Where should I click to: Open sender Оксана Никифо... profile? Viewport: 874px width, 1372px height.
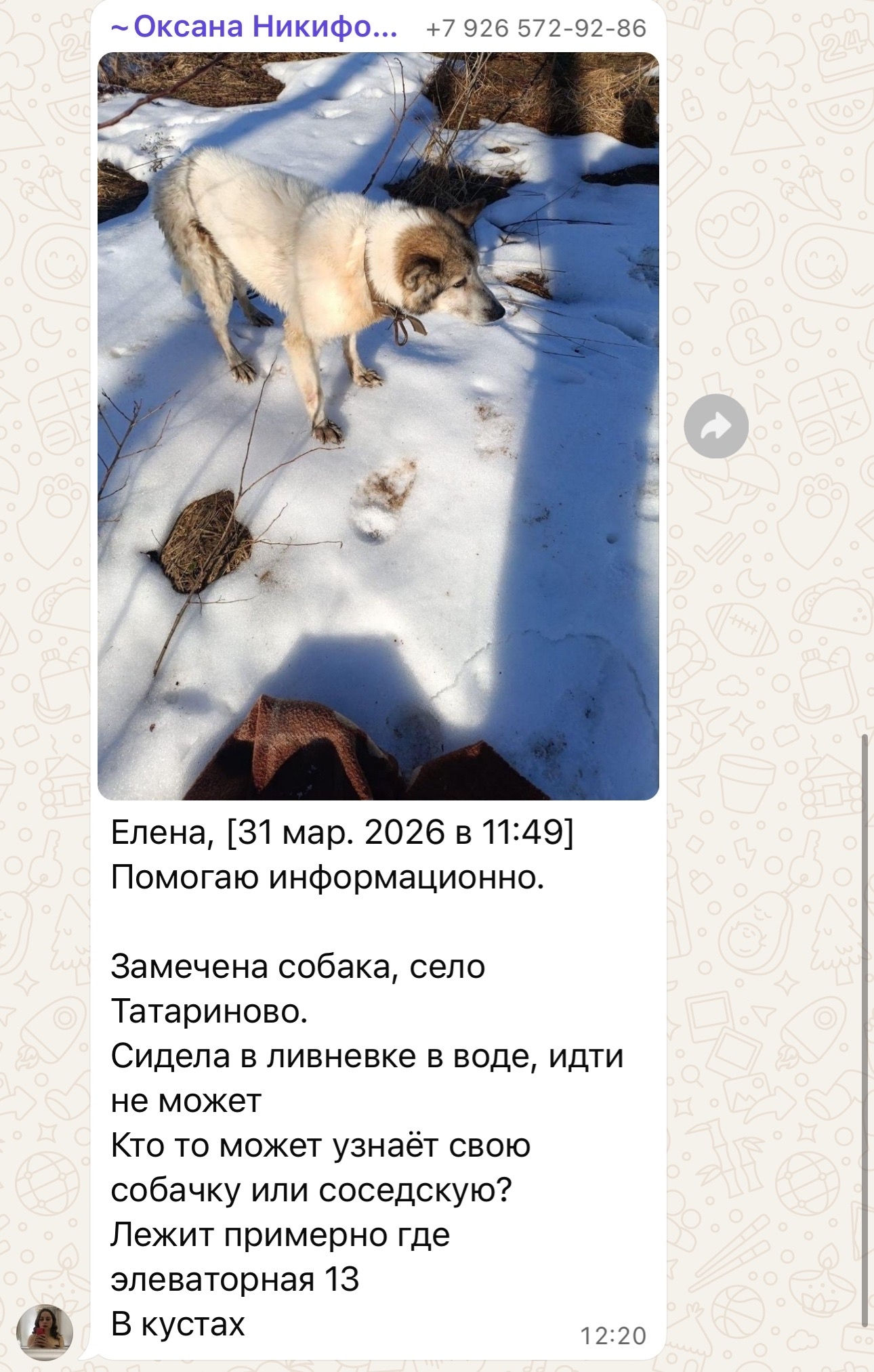[254, 27]
